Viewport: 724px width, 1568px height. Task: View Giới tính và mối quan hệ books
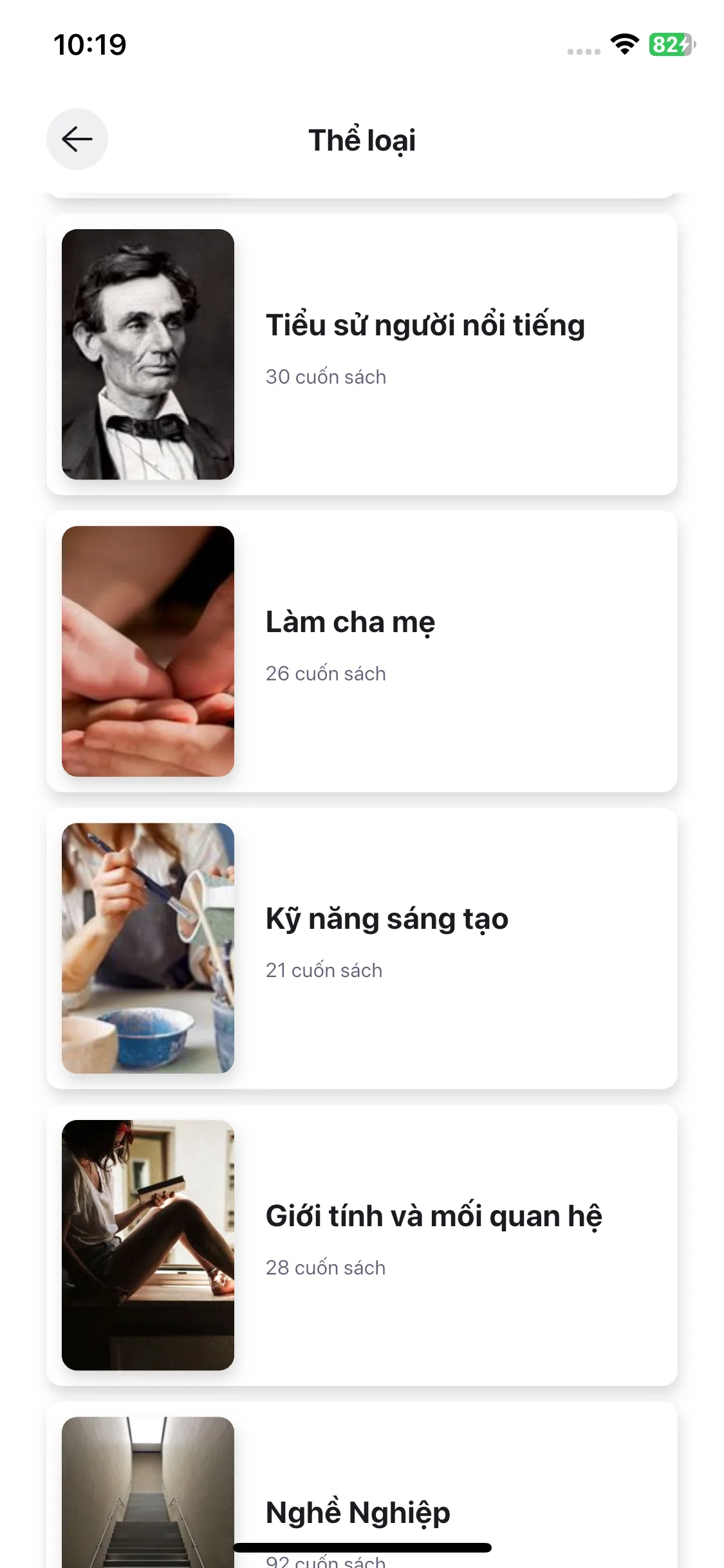[x=362, y=1245]
